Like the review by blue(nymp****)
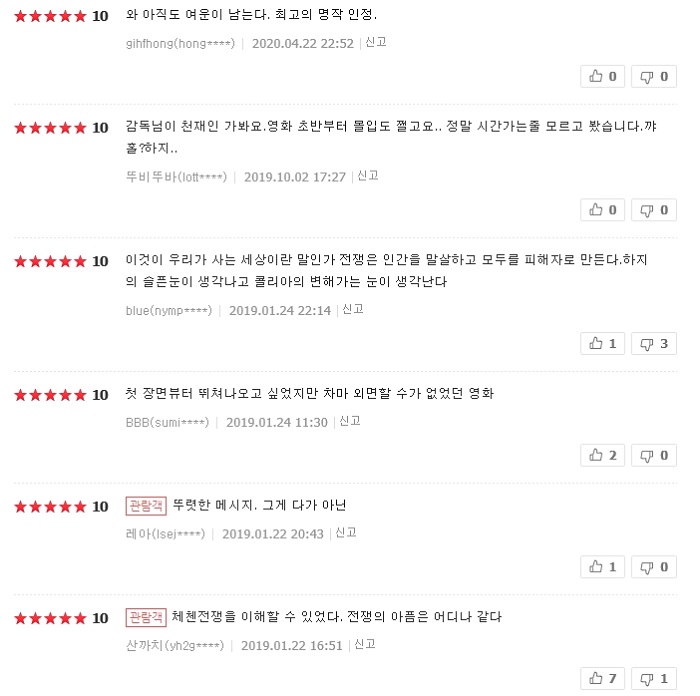 tap(603, 344)
